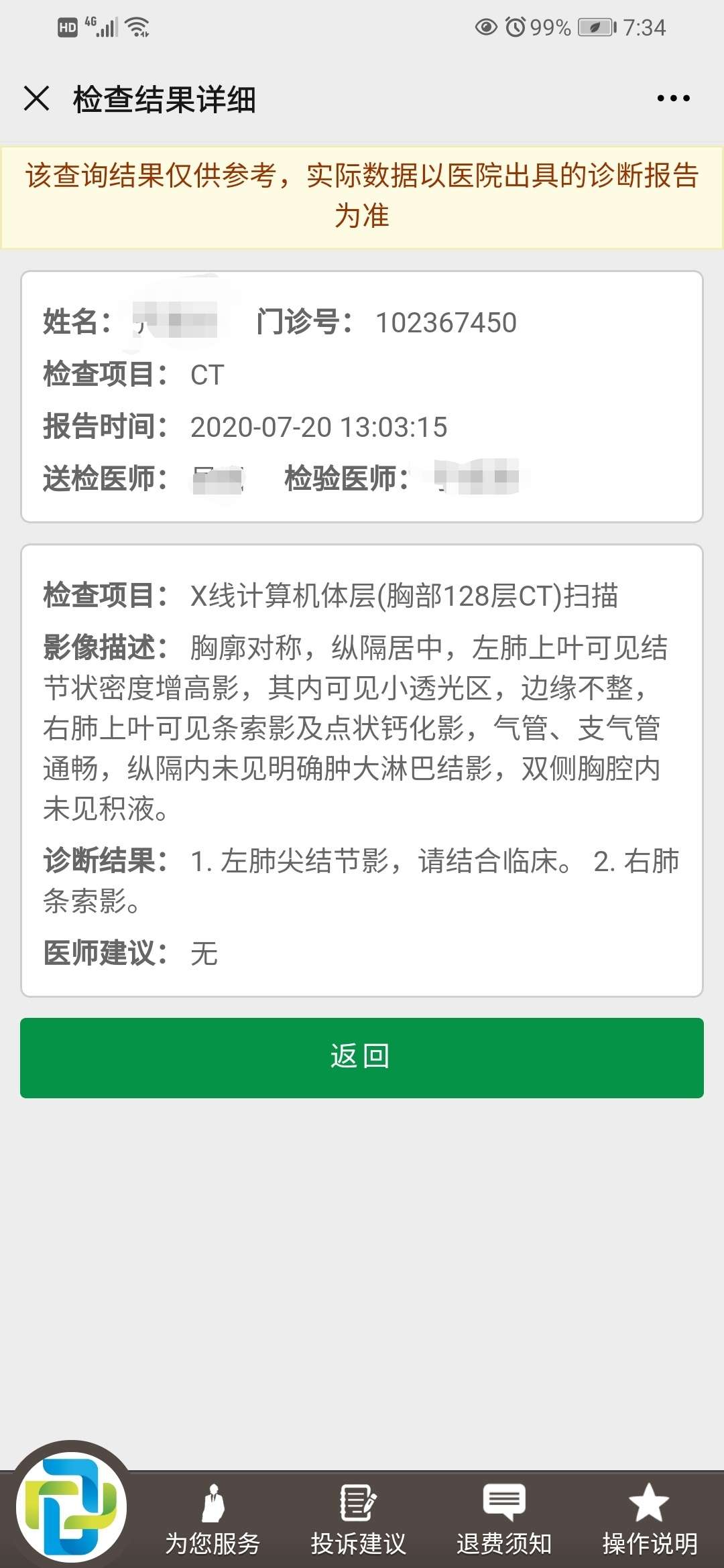Select the yellow disclaimer banner text

tap(362, 194)
